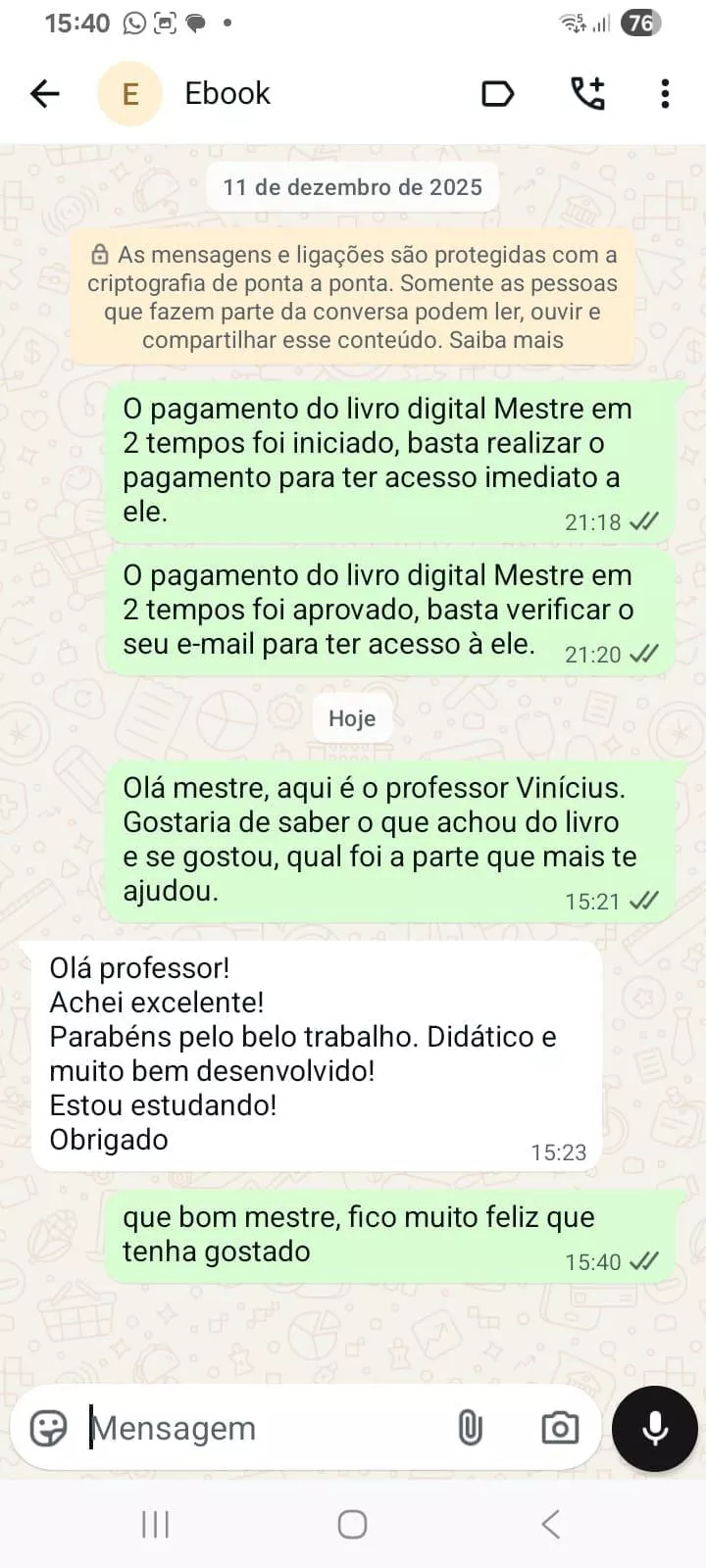Open the three-dot overflow menu
Viewport: 706px width, 1568px height.
click(x=665, y=94)
